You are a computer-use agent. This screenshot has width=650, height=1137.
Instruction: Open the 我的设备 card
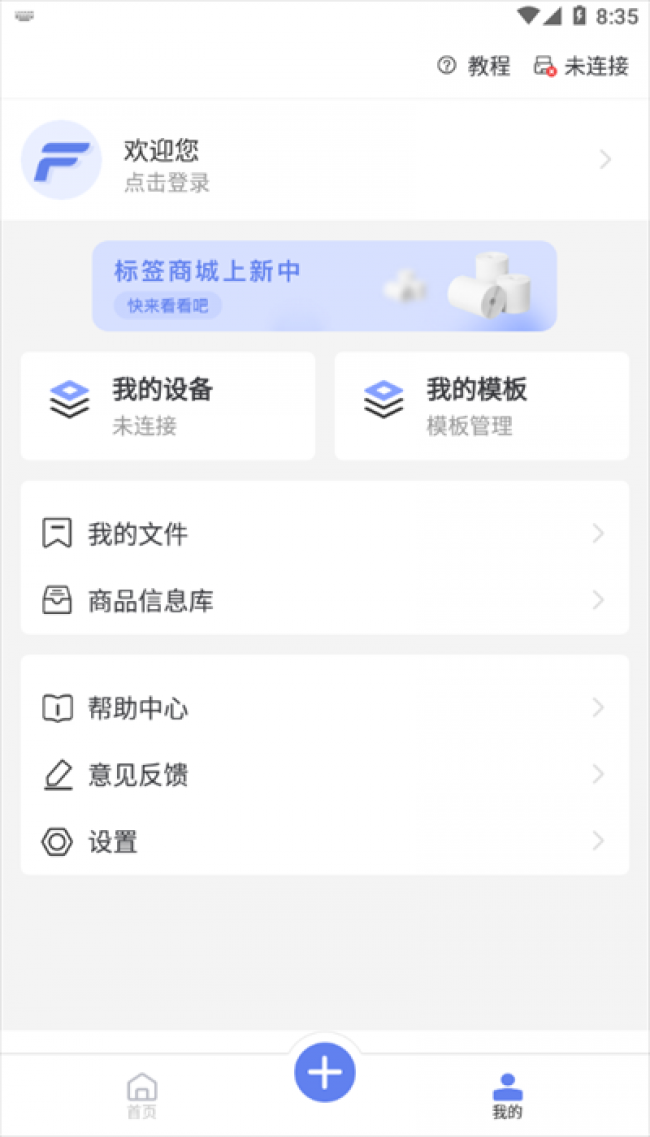168,406
